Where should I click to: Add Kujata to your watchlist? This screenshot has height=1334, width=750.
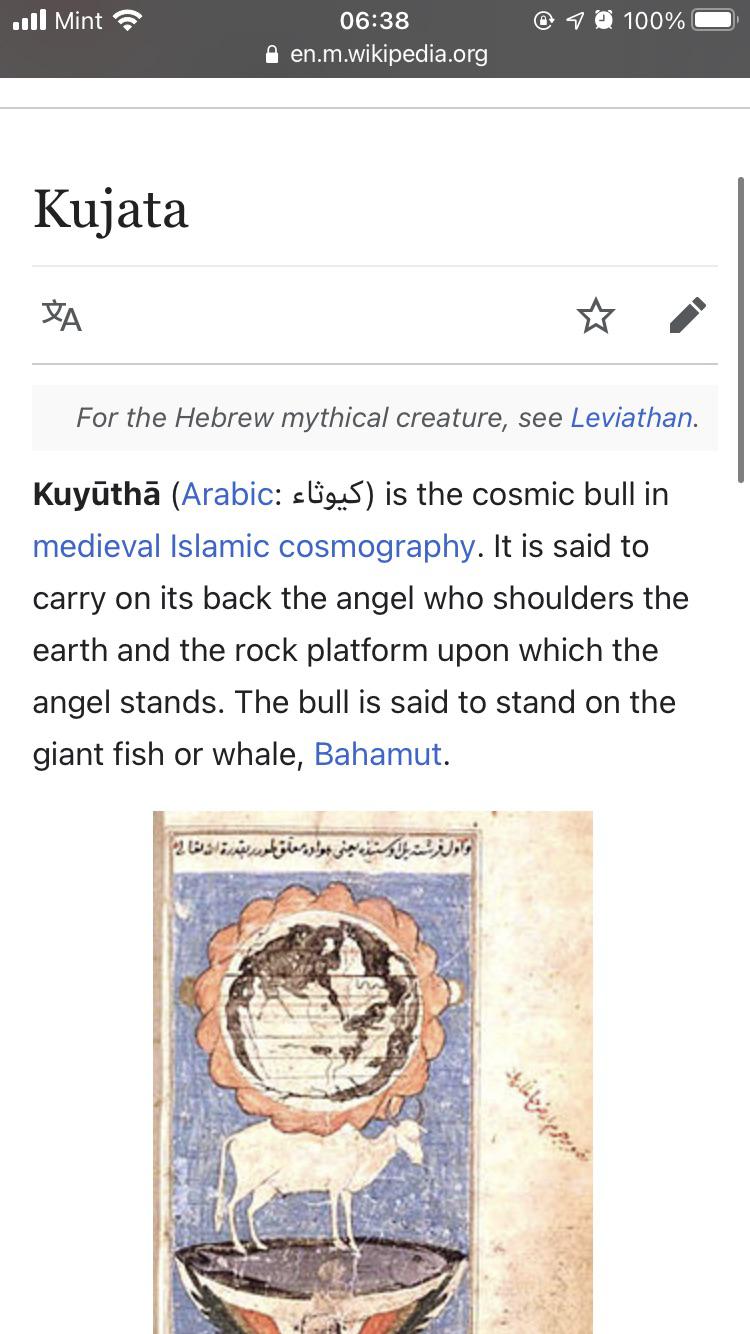point(596,316)
